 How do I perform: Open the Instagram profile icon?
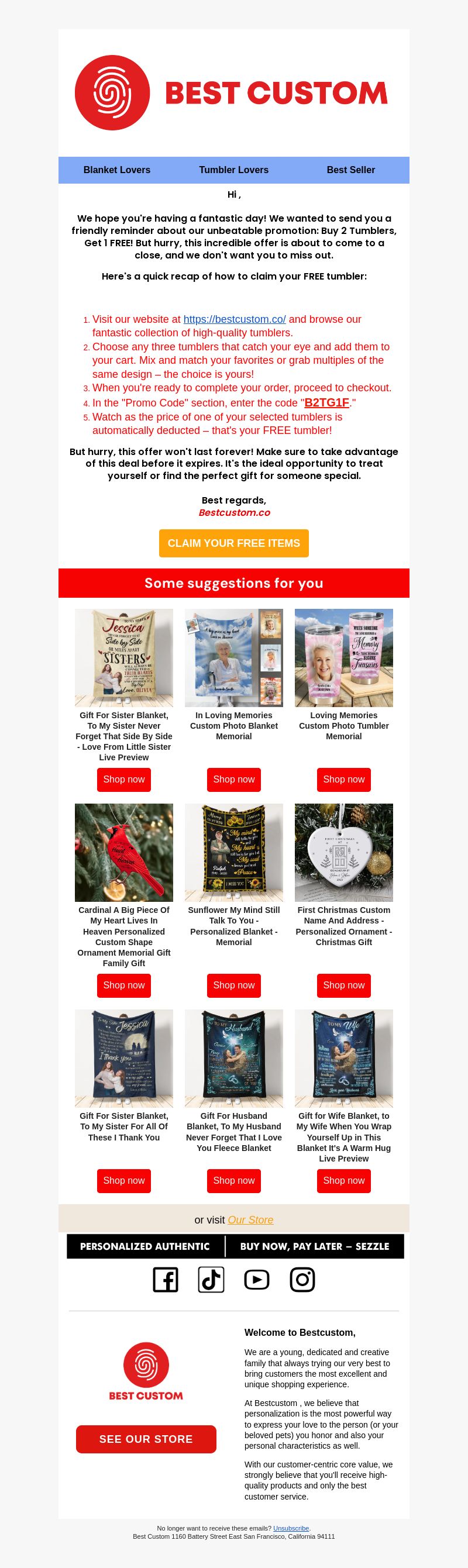coord(302,1280)
